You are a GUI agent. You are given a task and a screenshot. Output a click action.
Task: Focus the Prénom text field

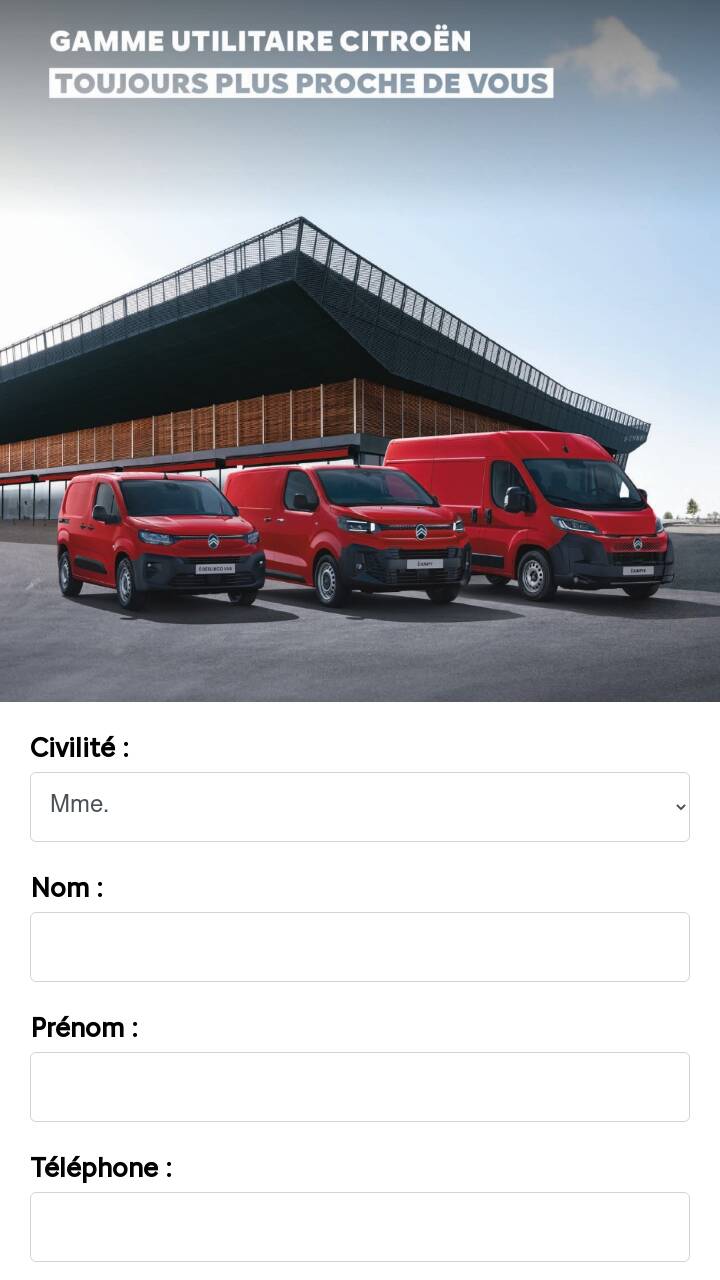click(360, 1087)
